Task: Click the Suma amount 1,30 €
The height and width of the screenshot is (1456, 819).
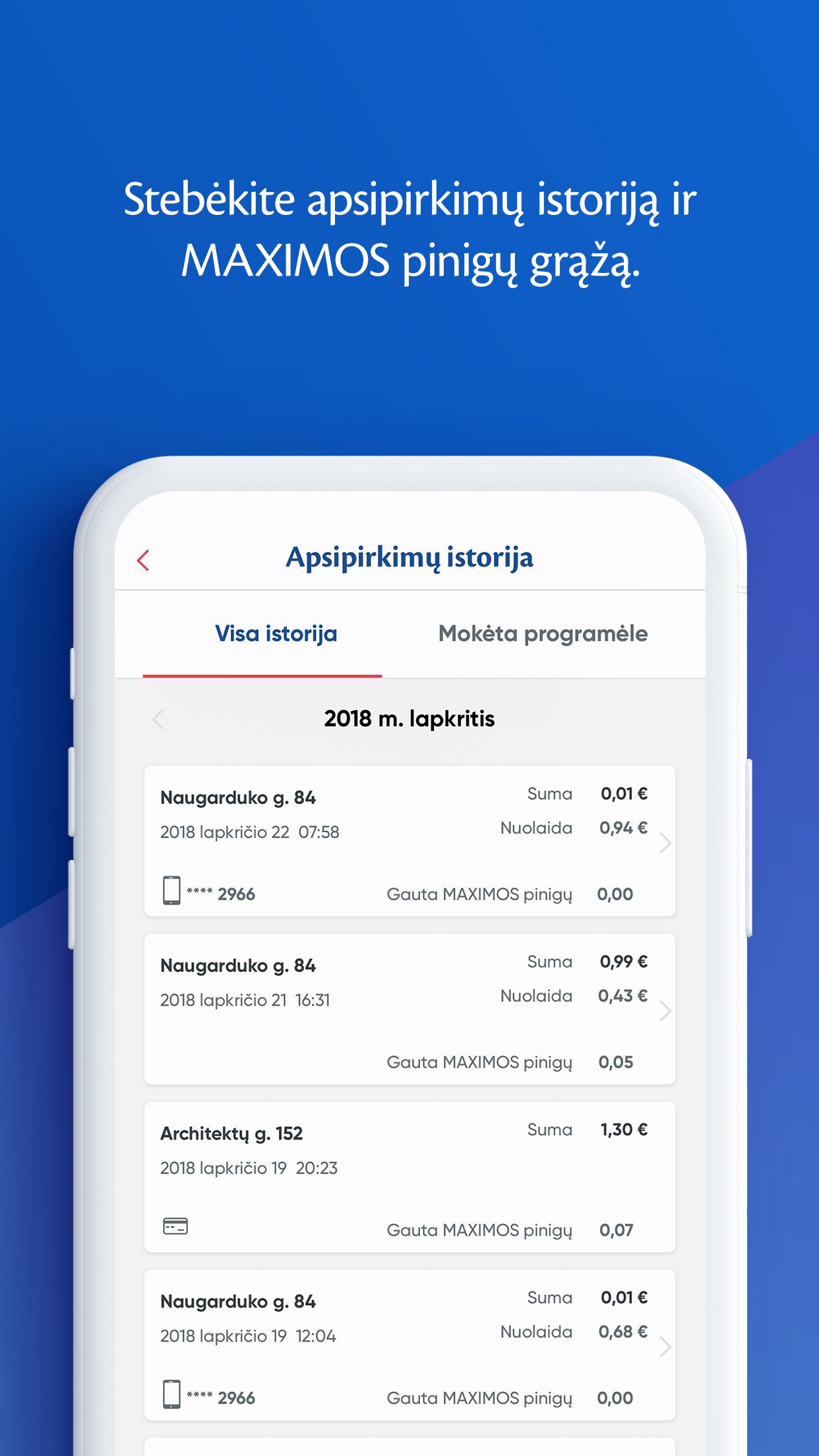Action: click(x=624, y=1130)
